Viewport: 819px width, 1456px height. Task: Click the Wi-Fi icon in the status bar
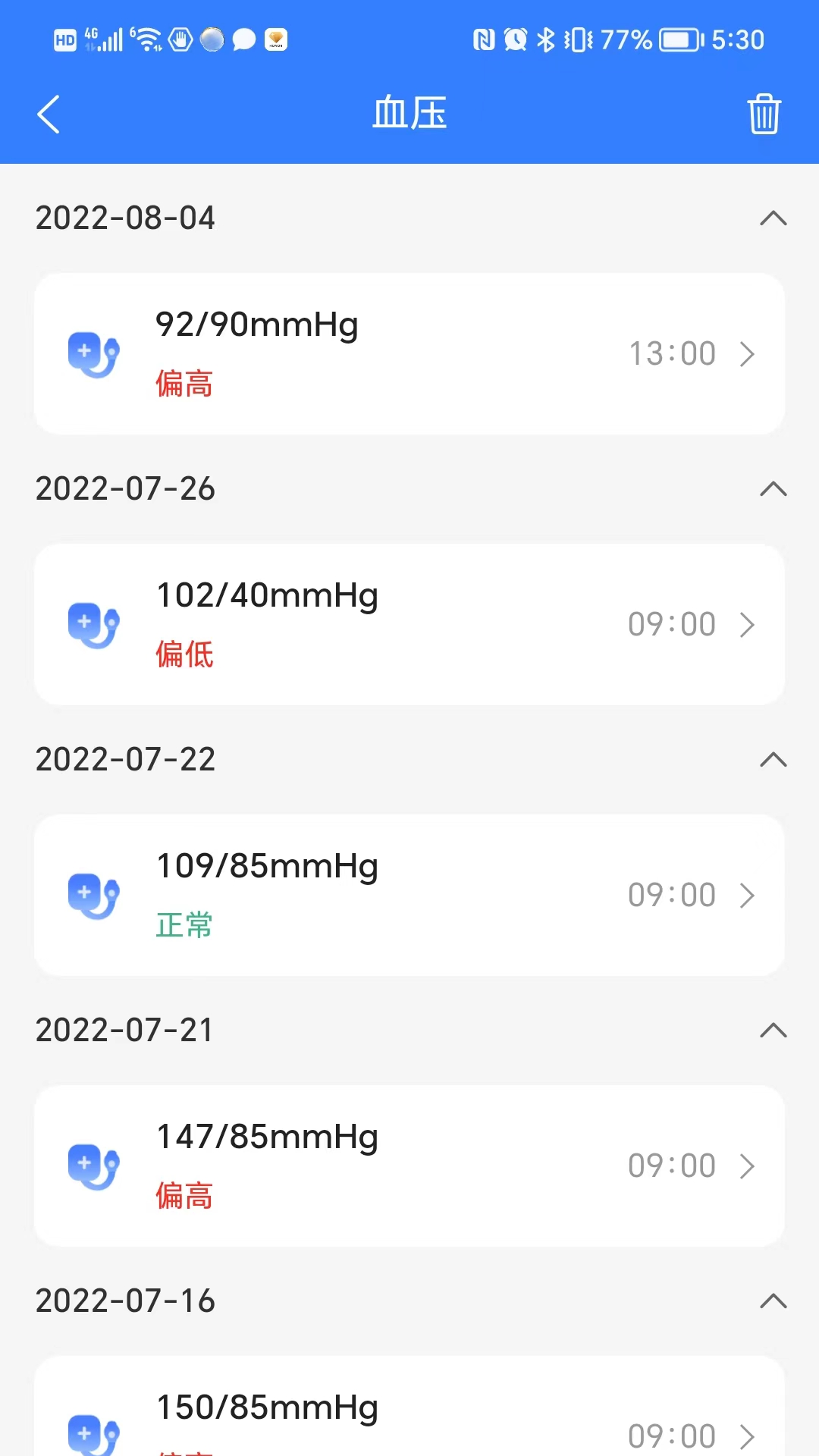pos(146,39)
